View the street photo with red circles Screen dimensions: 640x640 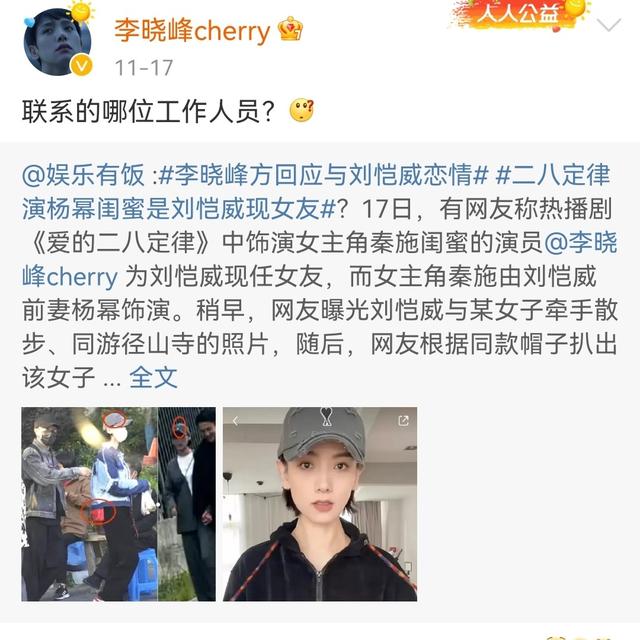[x=118, y=503]
